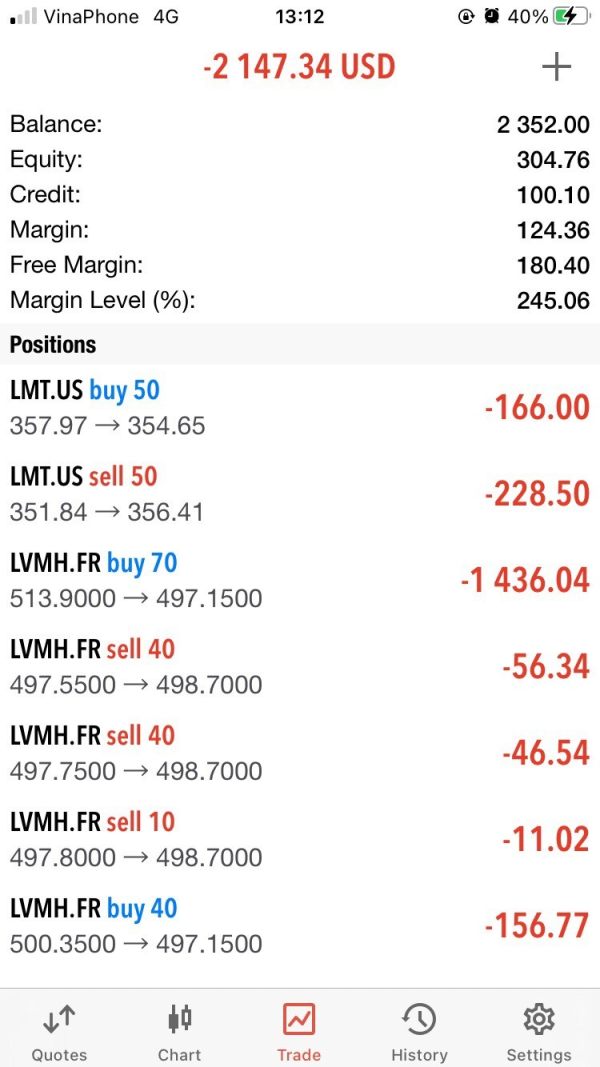Viewport: 600px width, 1067px height.
Task: Open LVMH.FR sell 40 opened at 497.5500
Action: [x=300, y=666]
